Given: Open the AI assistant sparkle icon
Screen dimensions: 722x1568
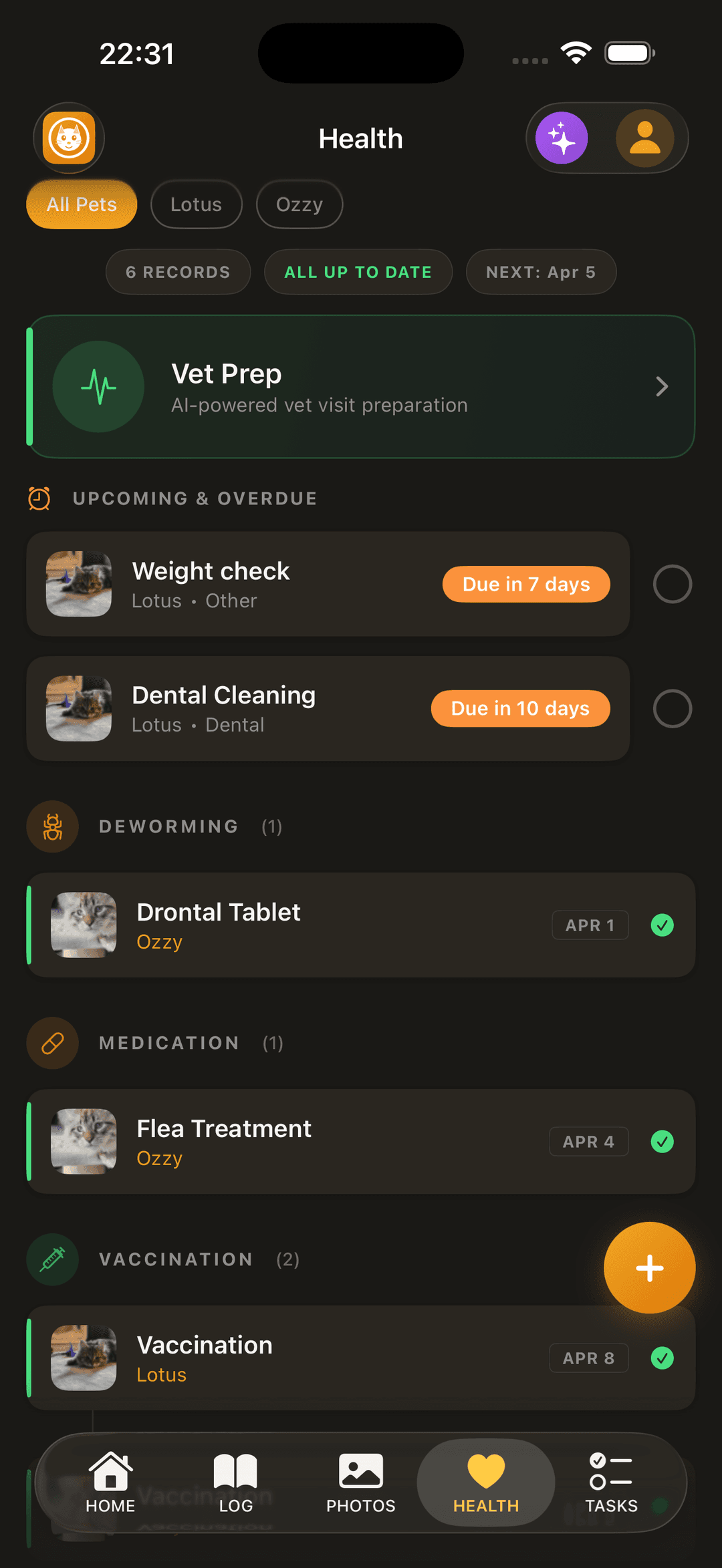Looking at the screenshot, I should pos(562,138).
